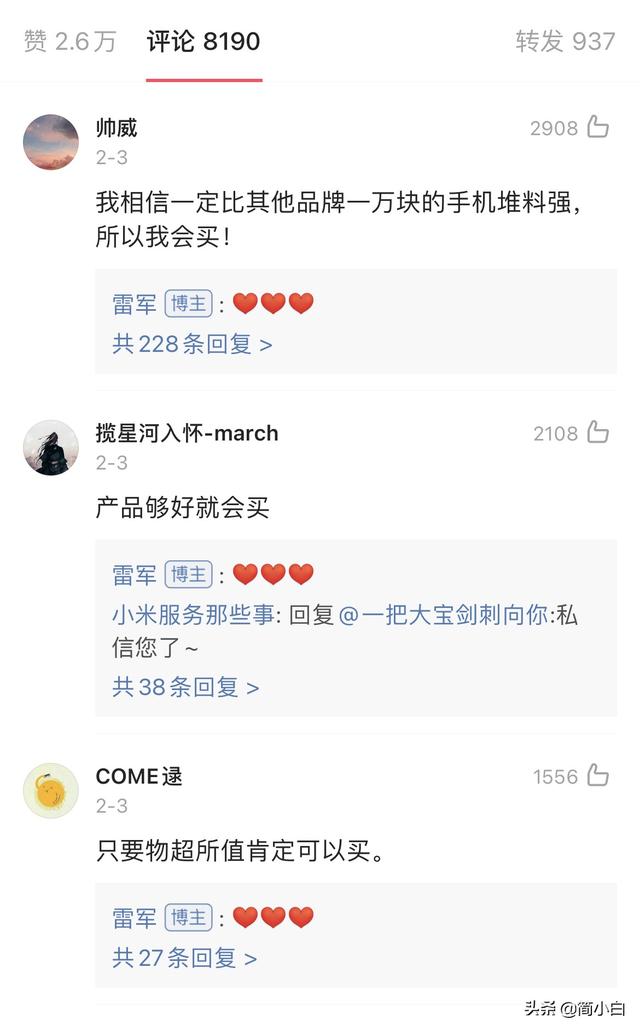
Task: Select the 评论 8190 tab
Action: [203, 41]
